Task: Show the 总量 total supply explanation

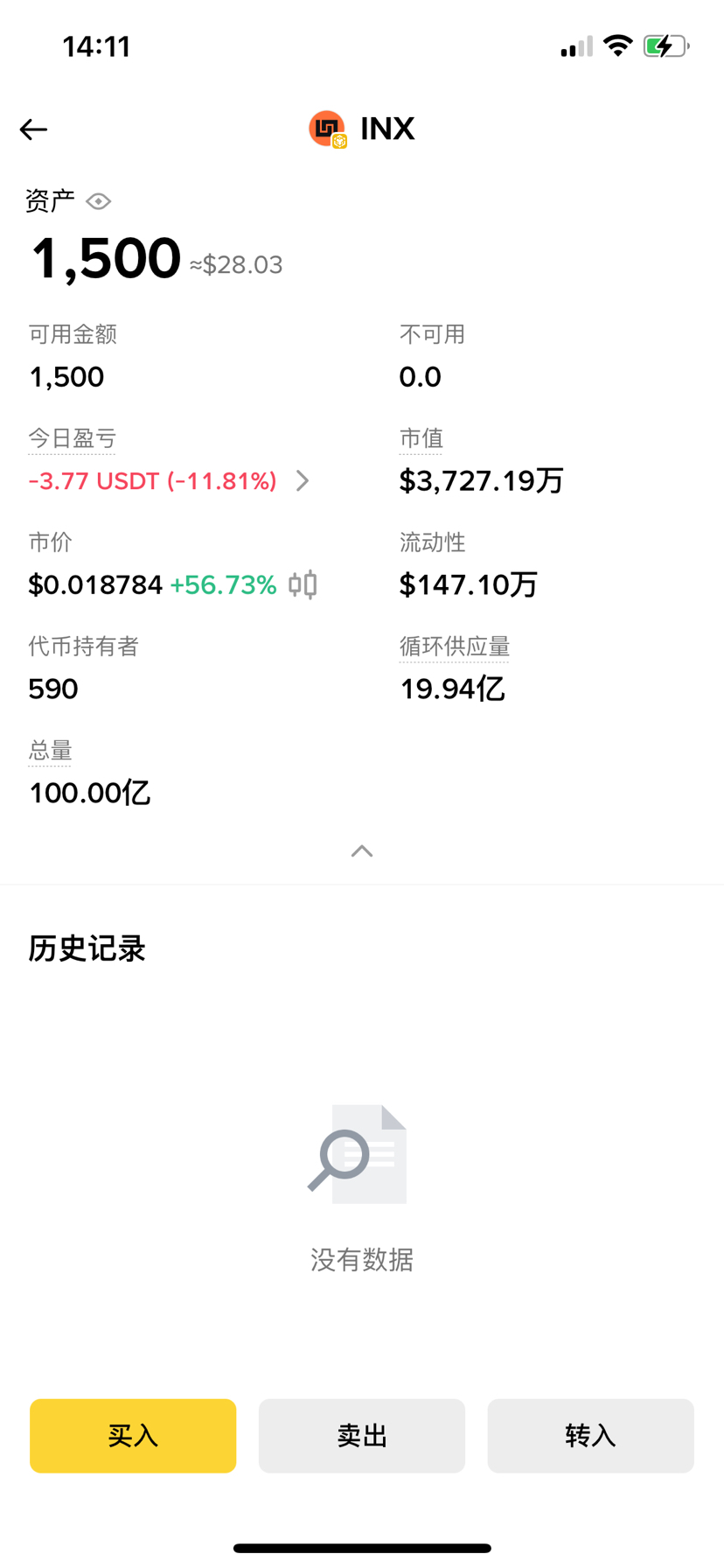Action: [50, 751]
